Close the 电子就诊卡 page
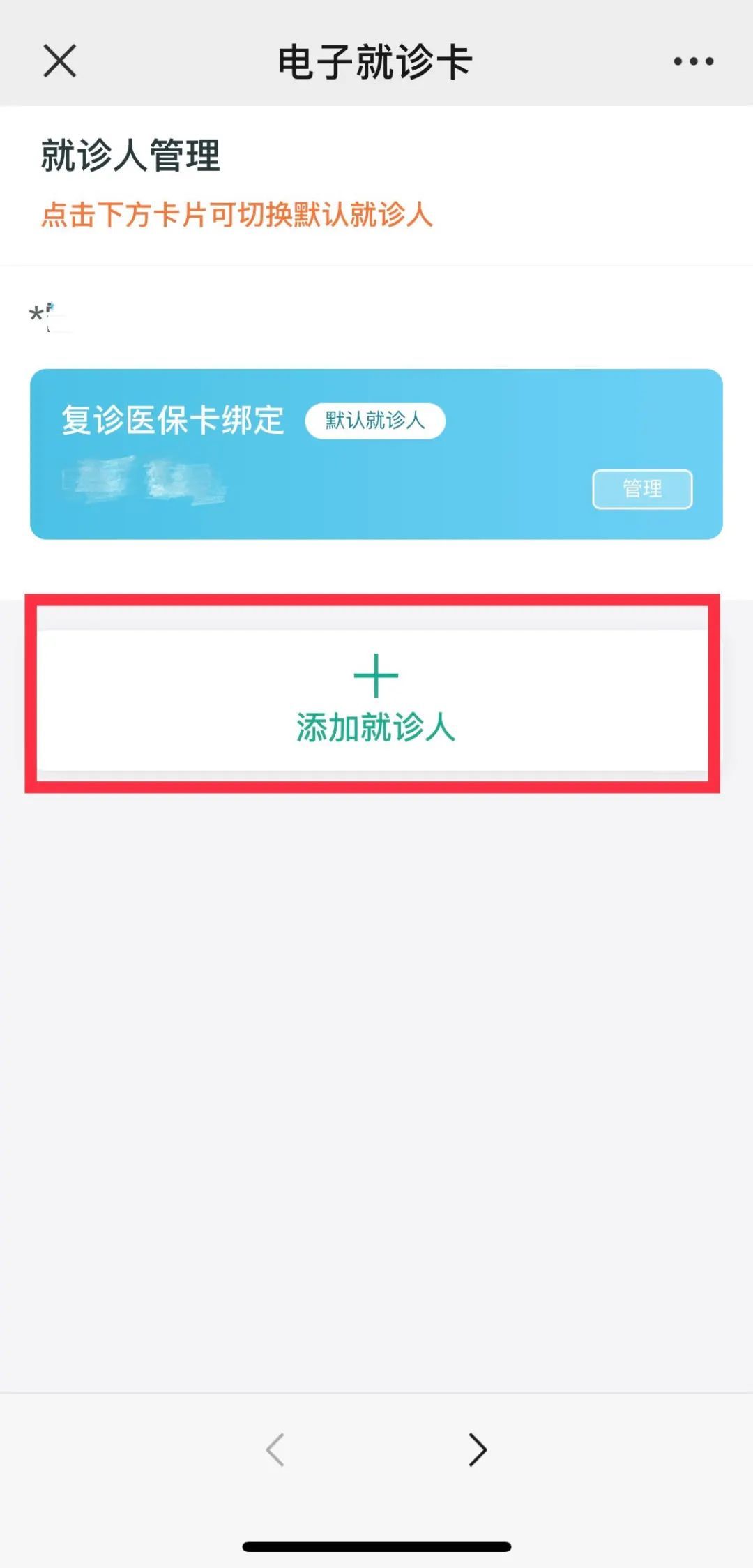This screenshot has width=753, height=1568. [60, 61]
